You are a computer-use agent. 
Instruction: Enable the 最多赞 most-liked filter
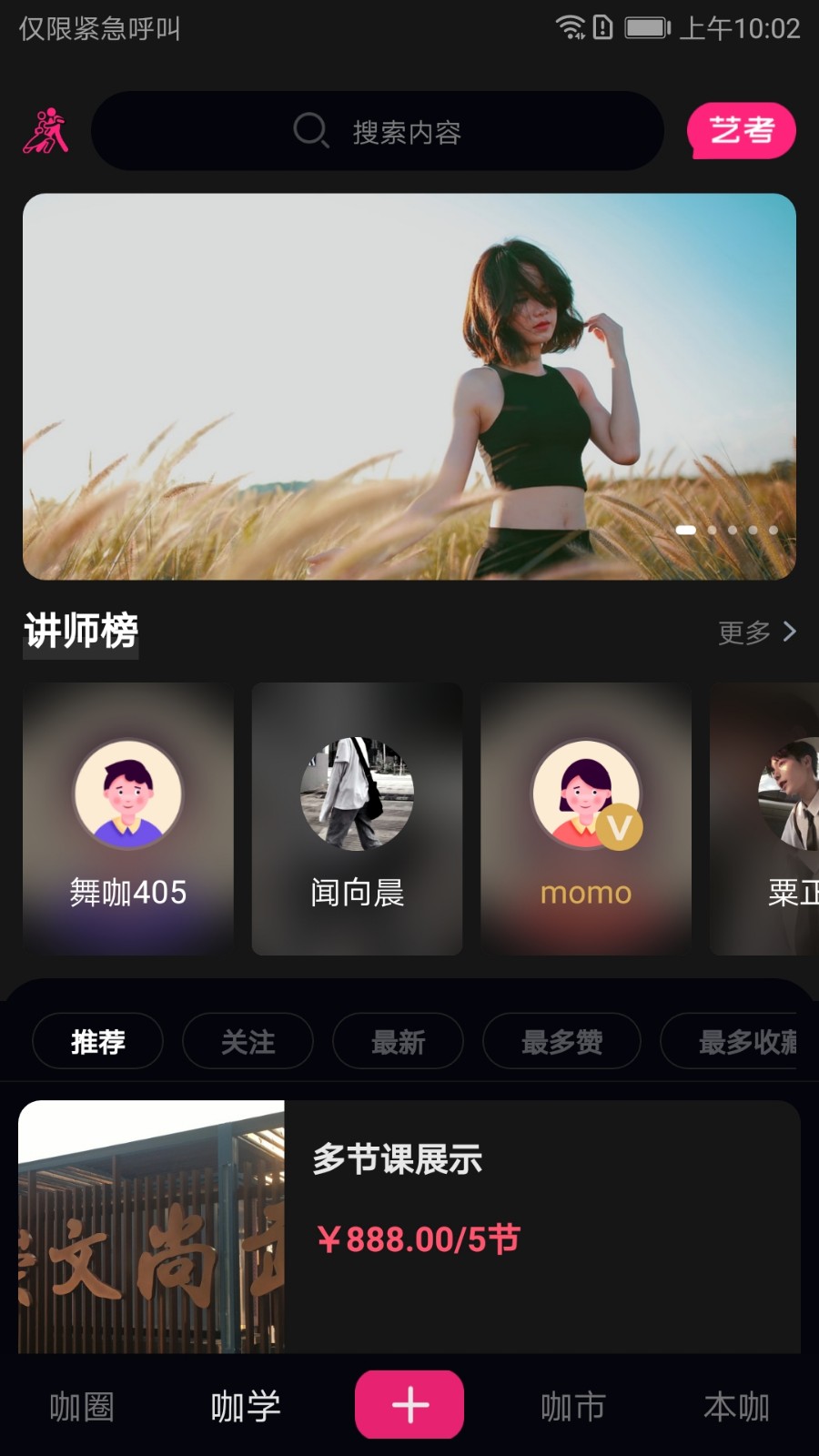[x=561, y=1042]
